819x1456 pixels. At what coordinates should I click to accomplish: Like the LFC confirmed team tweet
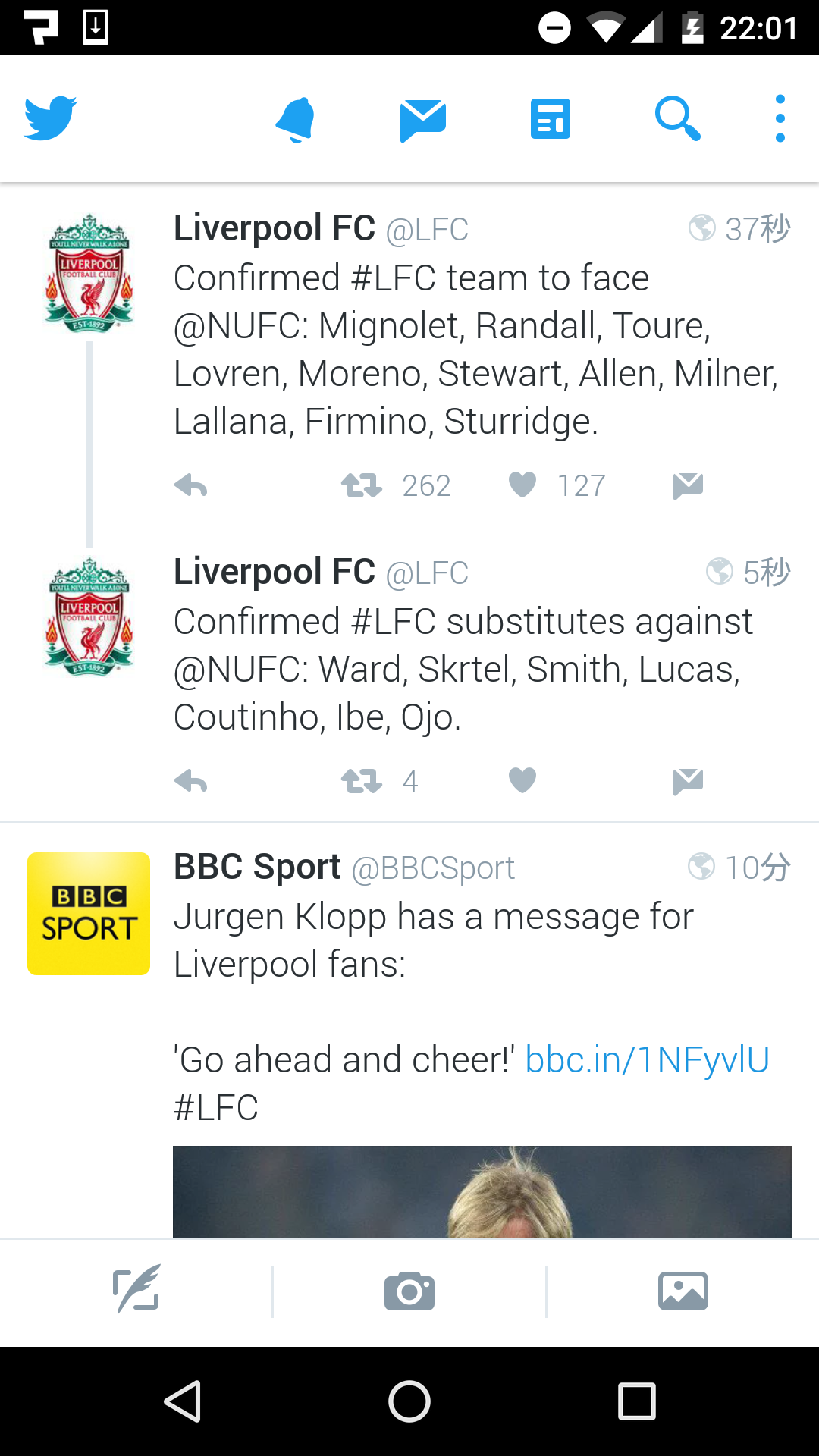tap(522, 485)
